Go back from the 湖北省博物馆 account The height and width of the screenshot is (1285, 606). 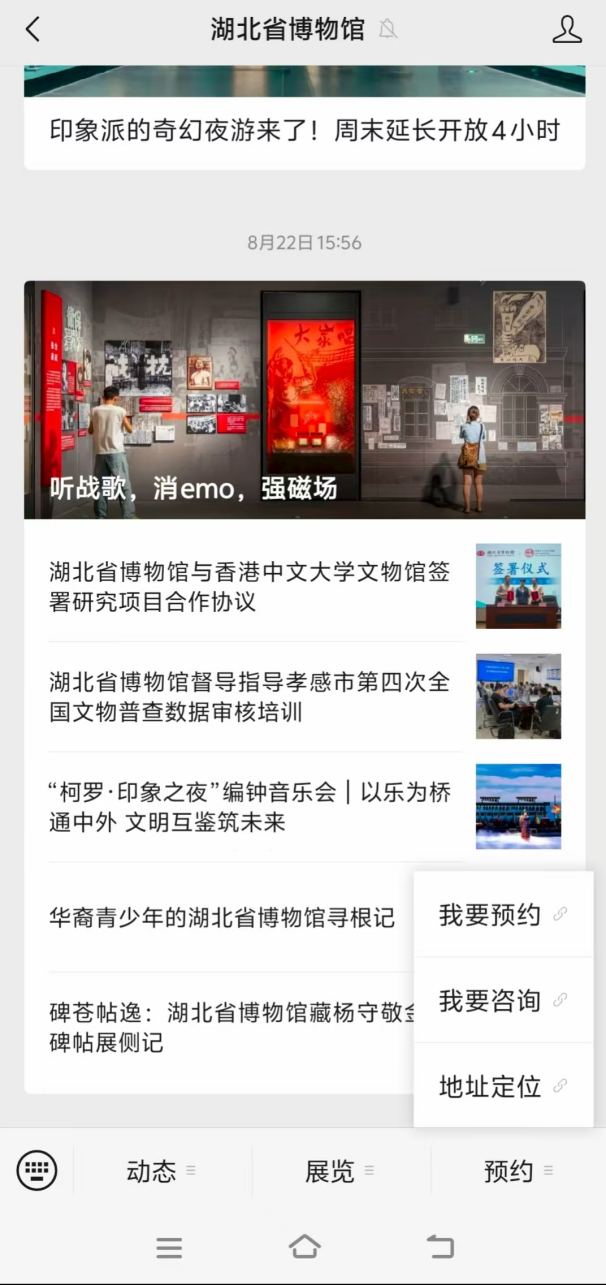33,30
